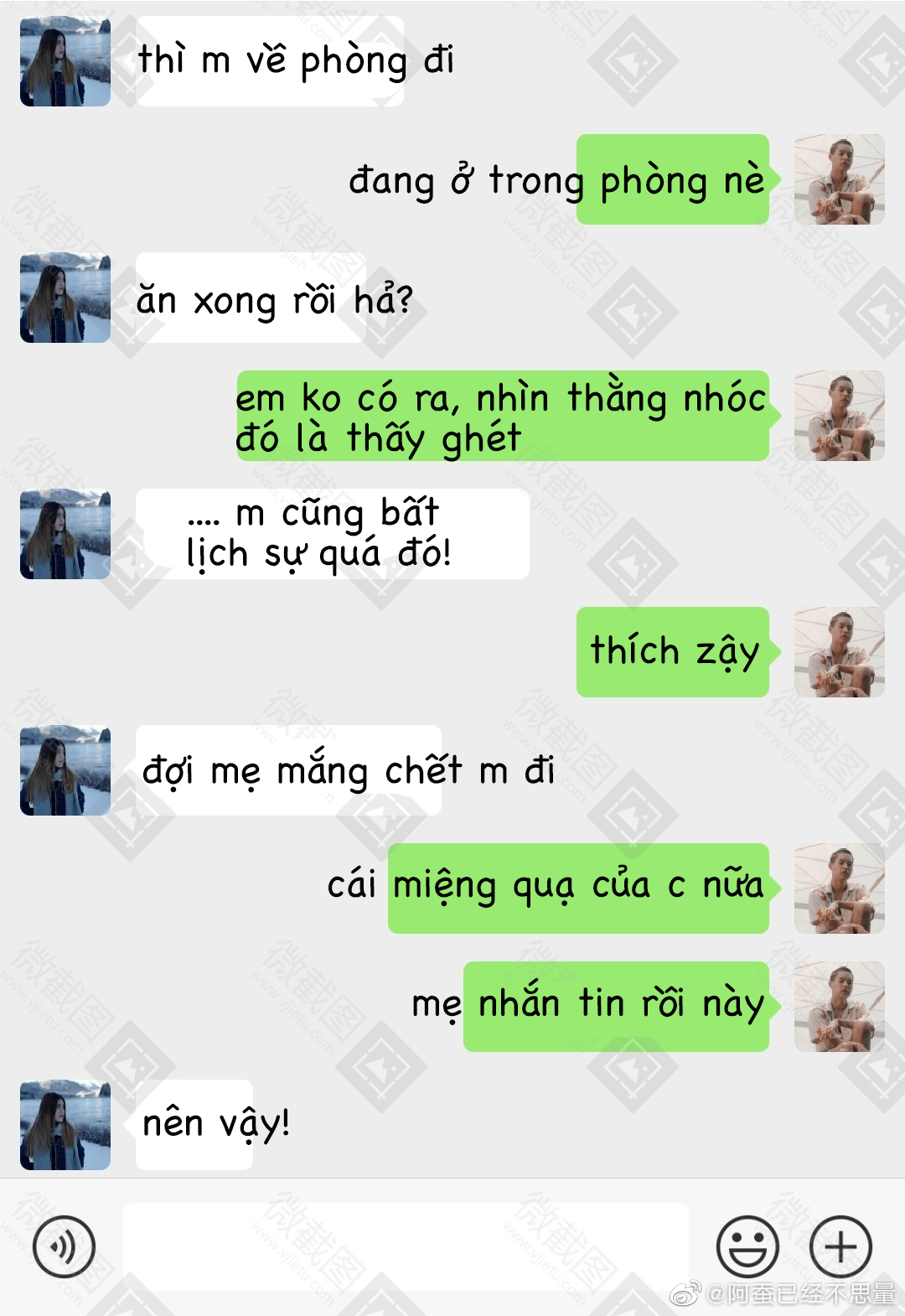Open the plus attachment menu

tap(840, 1246)
